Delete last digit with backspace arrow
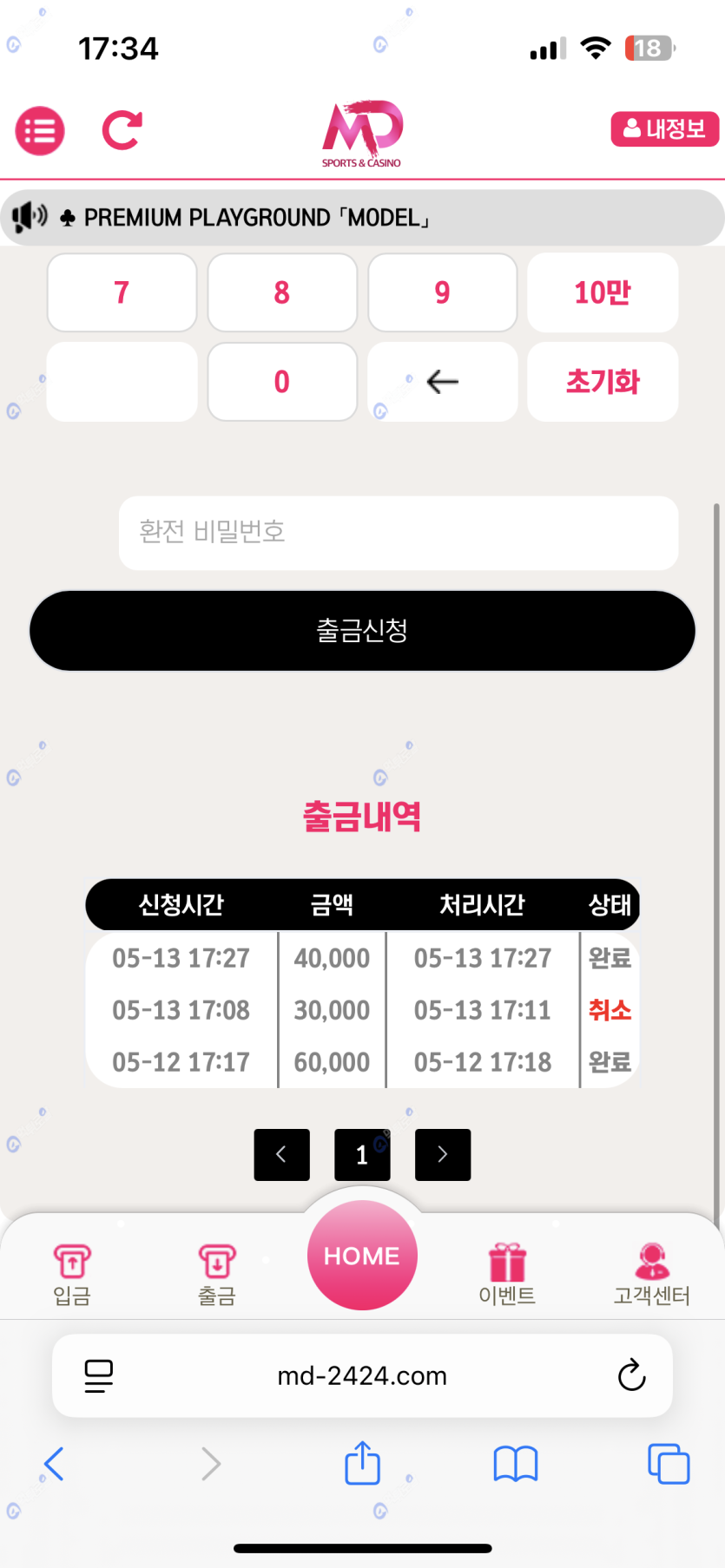The height and width of the screenshot is (1568, 725). point(442,382)
